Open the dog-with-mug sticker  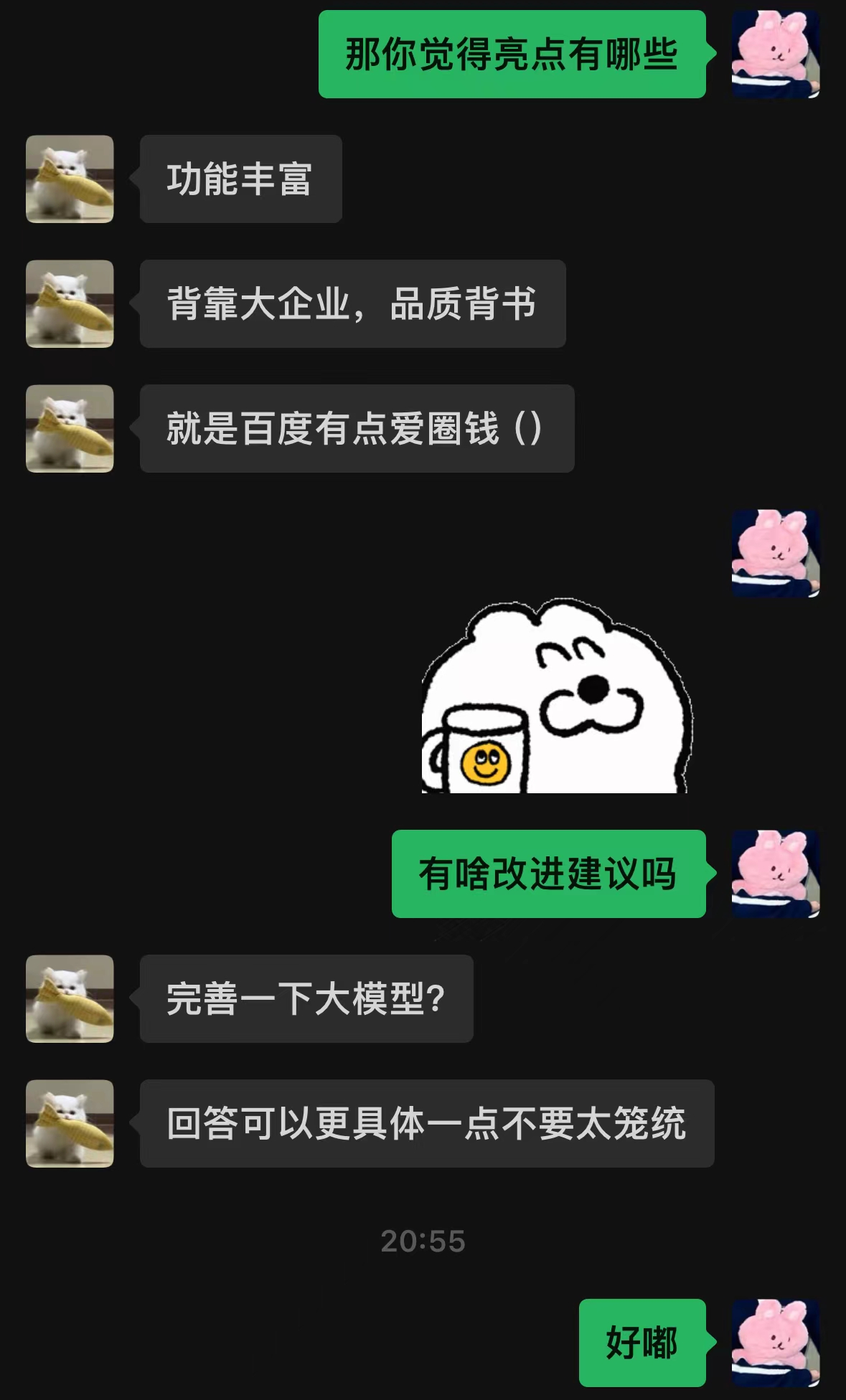click(558, 696)
